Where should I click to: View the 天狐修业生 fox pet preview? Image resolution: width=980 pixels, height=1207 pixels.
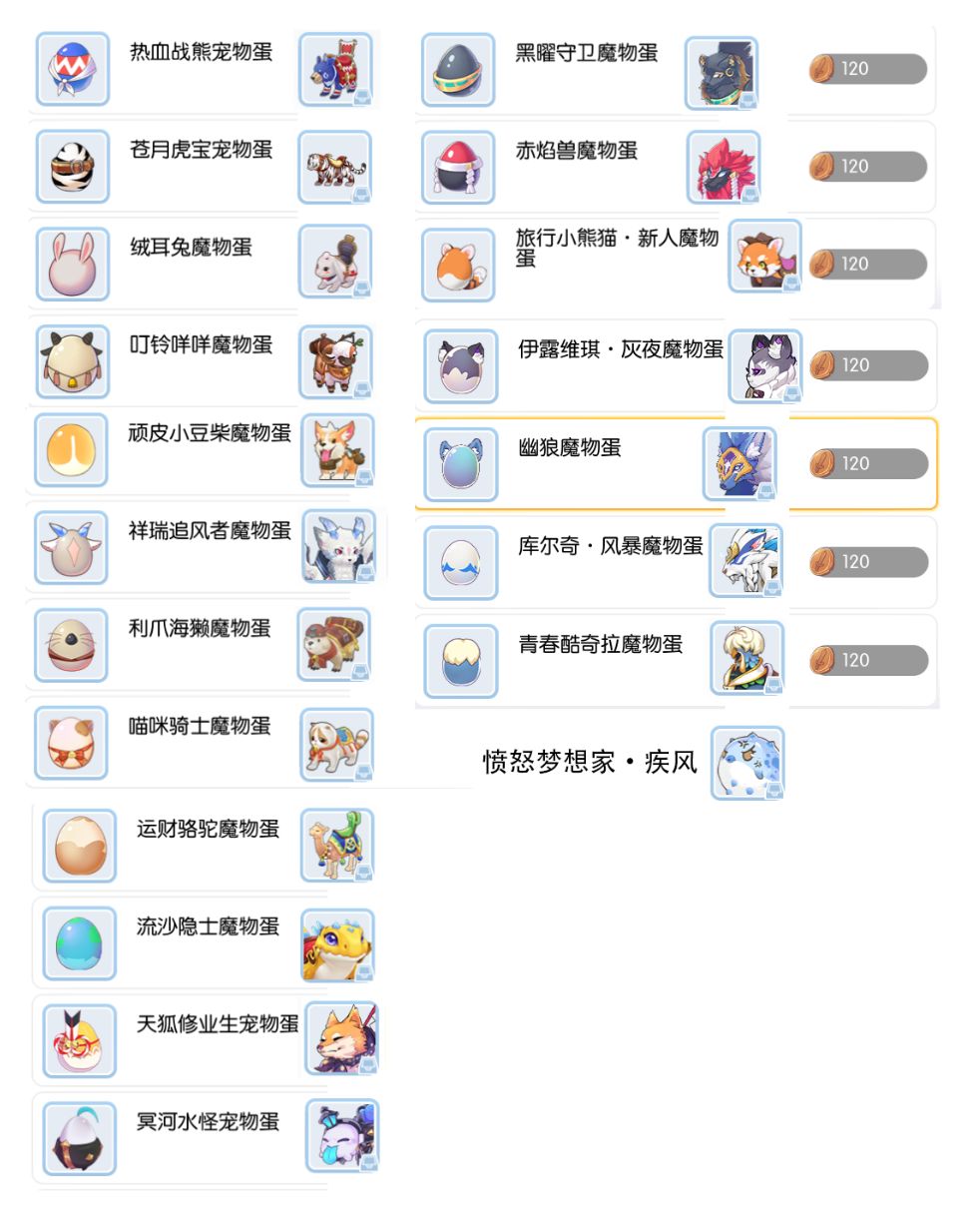coord(340,1039)
